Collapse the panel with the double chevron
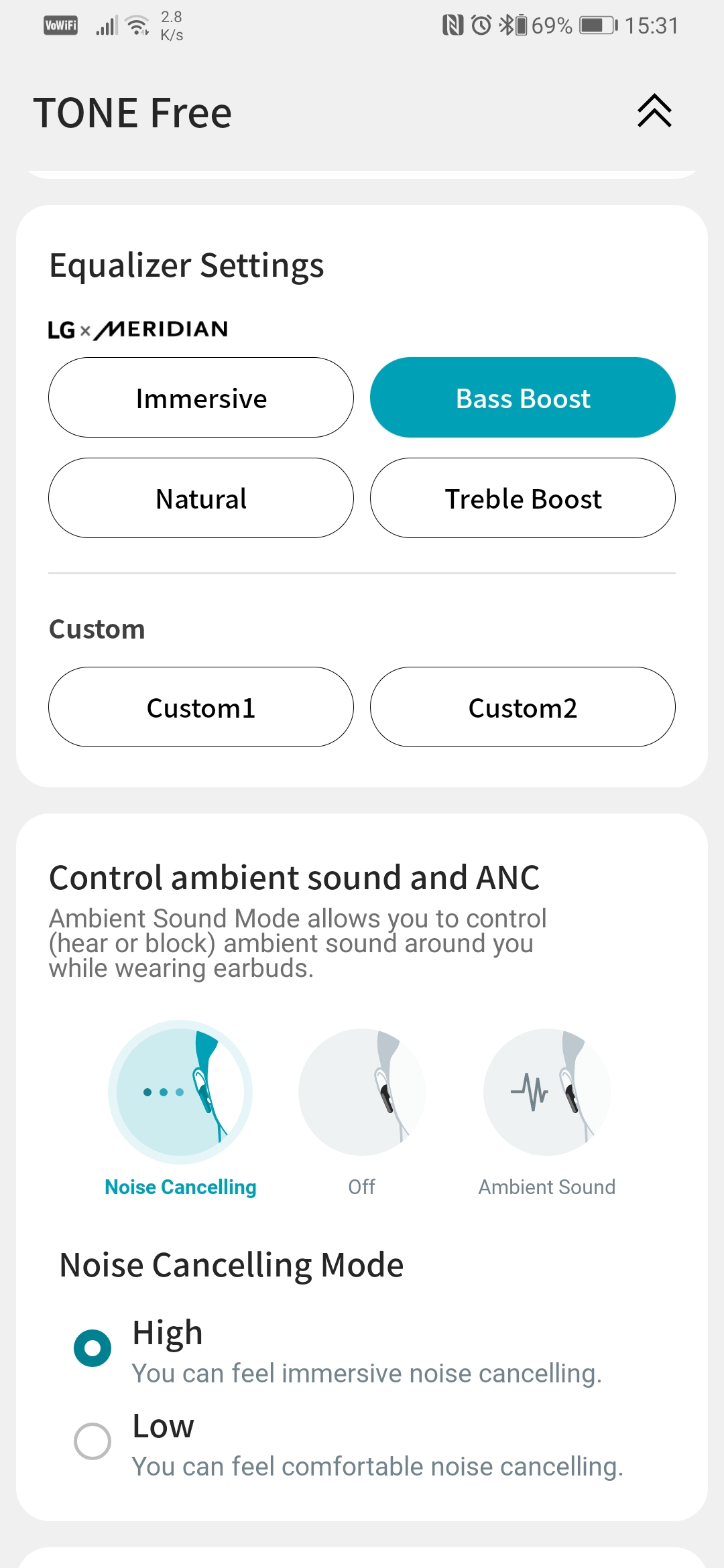 click(x=654, y=111)
